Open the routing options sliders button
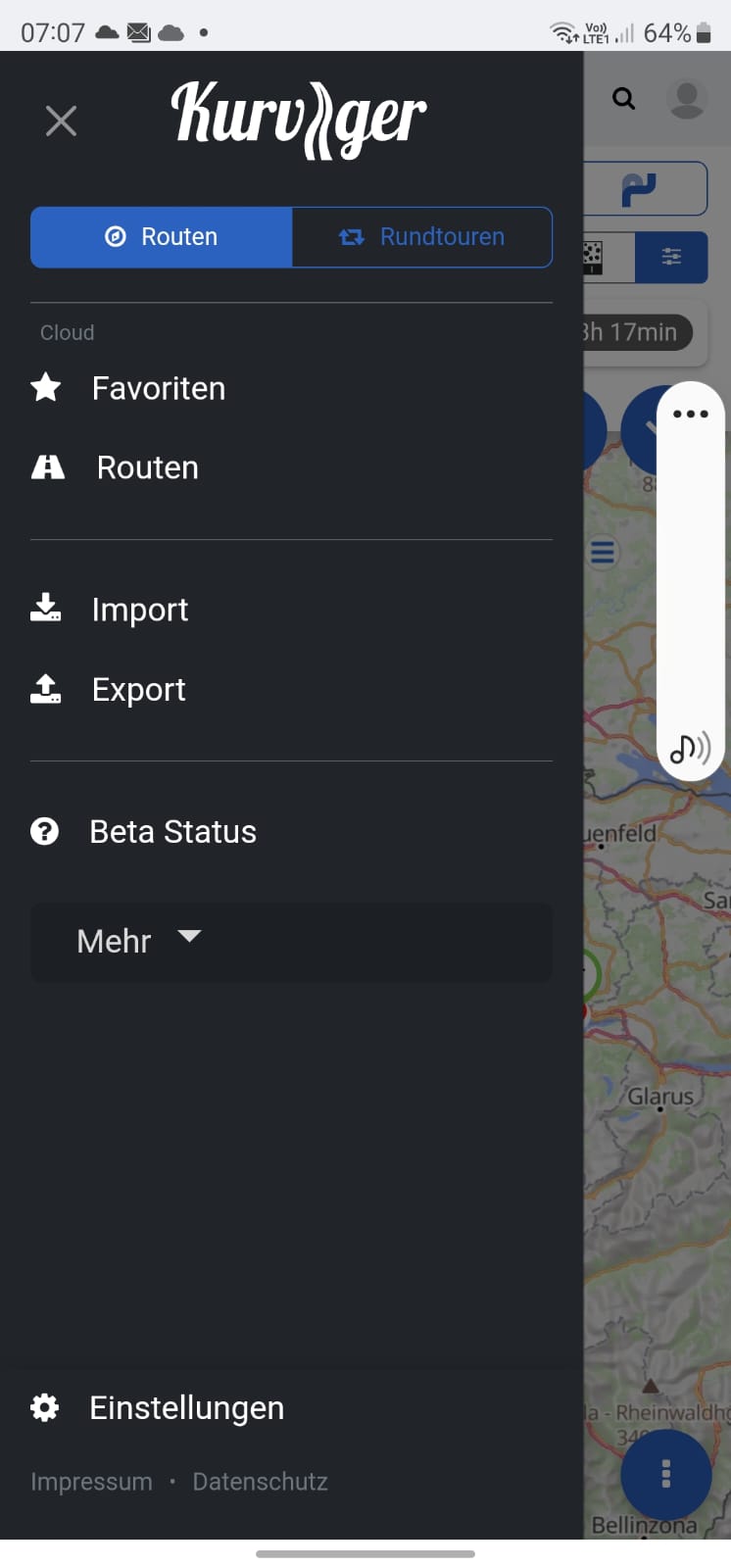 671,257
